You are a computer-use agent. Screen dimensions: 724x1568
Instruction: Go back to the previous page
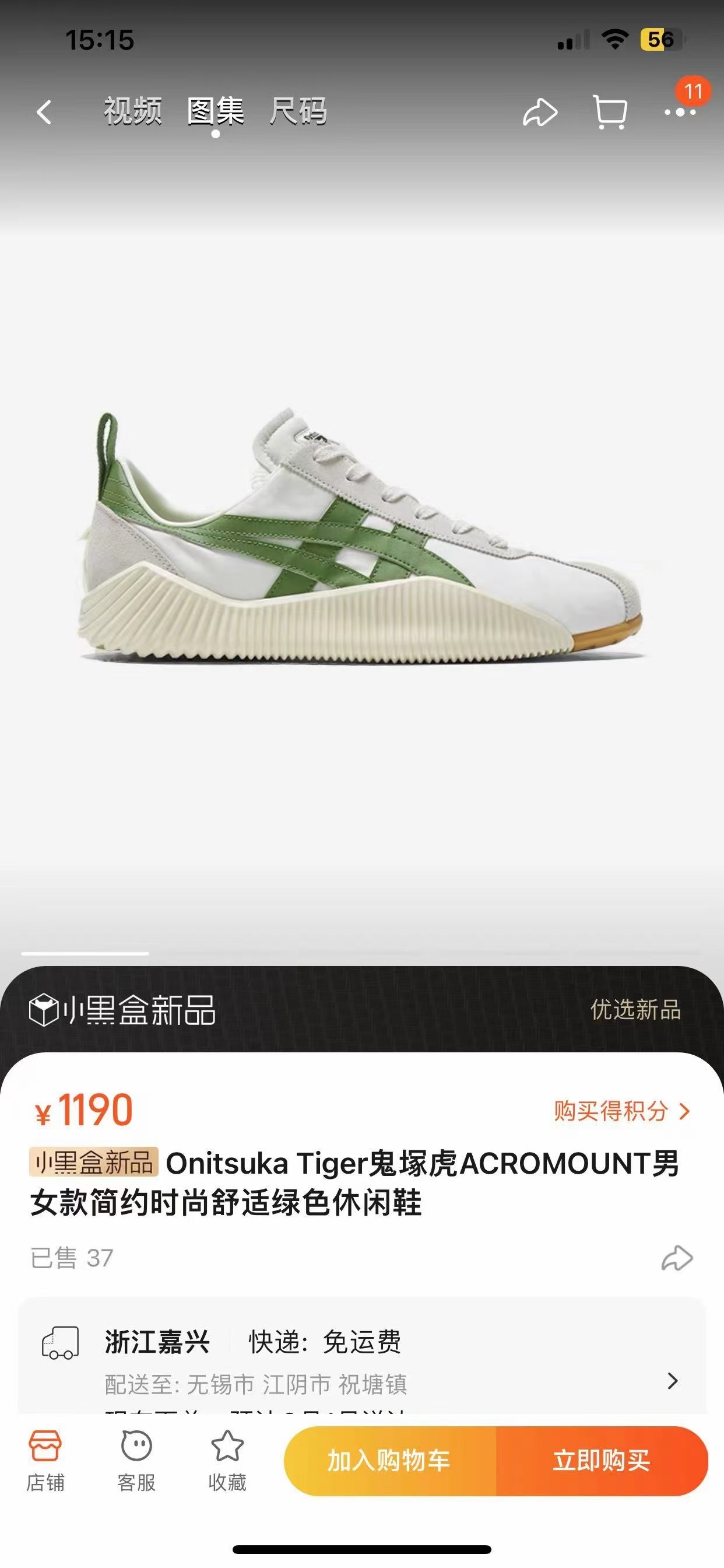pyautogui.click(x=44, y=113)
